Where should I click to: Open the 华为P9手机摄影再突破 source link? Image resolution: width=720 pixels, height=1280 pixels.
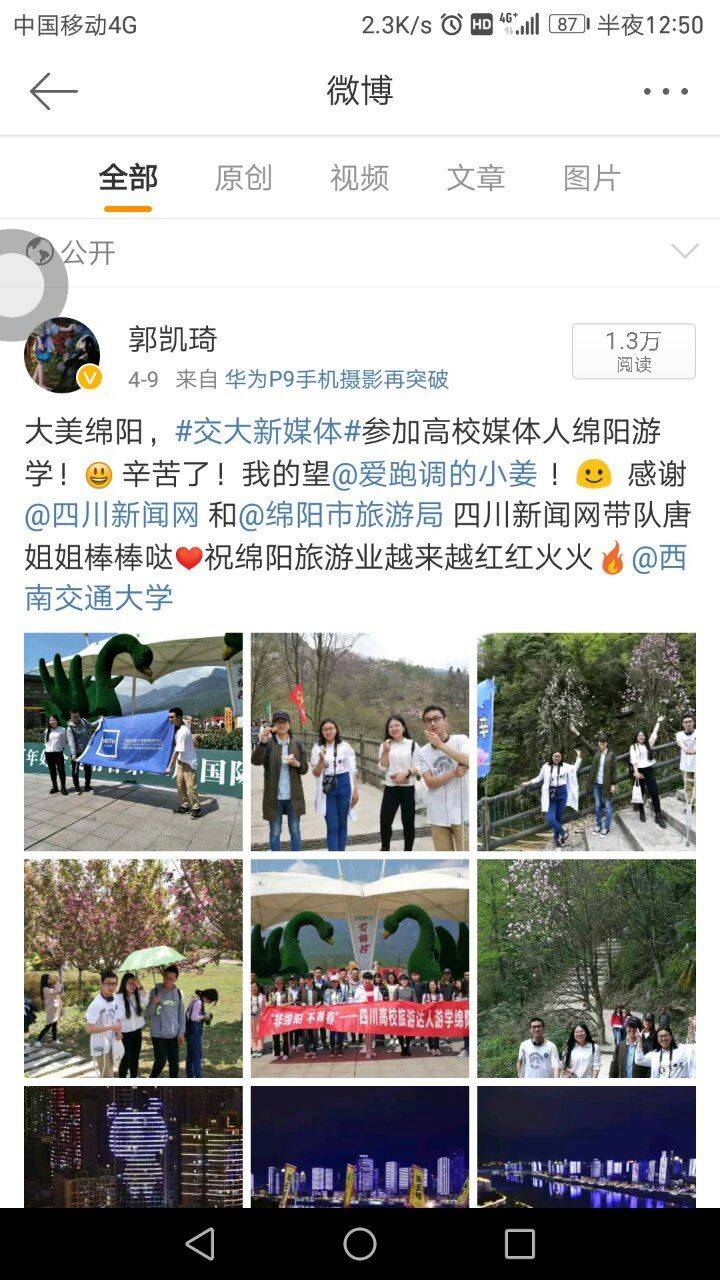[x=336, y=380]
